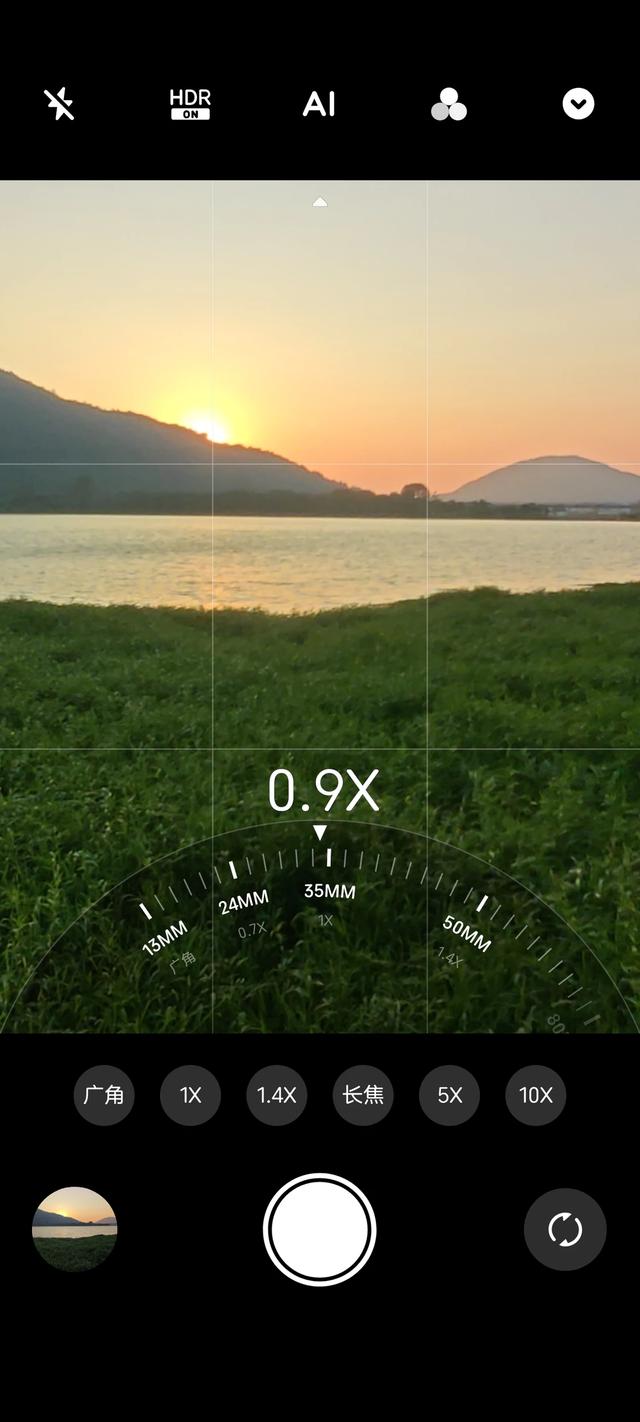
Task: Open the last photo thumbnail
Action: pos(75,1229)
